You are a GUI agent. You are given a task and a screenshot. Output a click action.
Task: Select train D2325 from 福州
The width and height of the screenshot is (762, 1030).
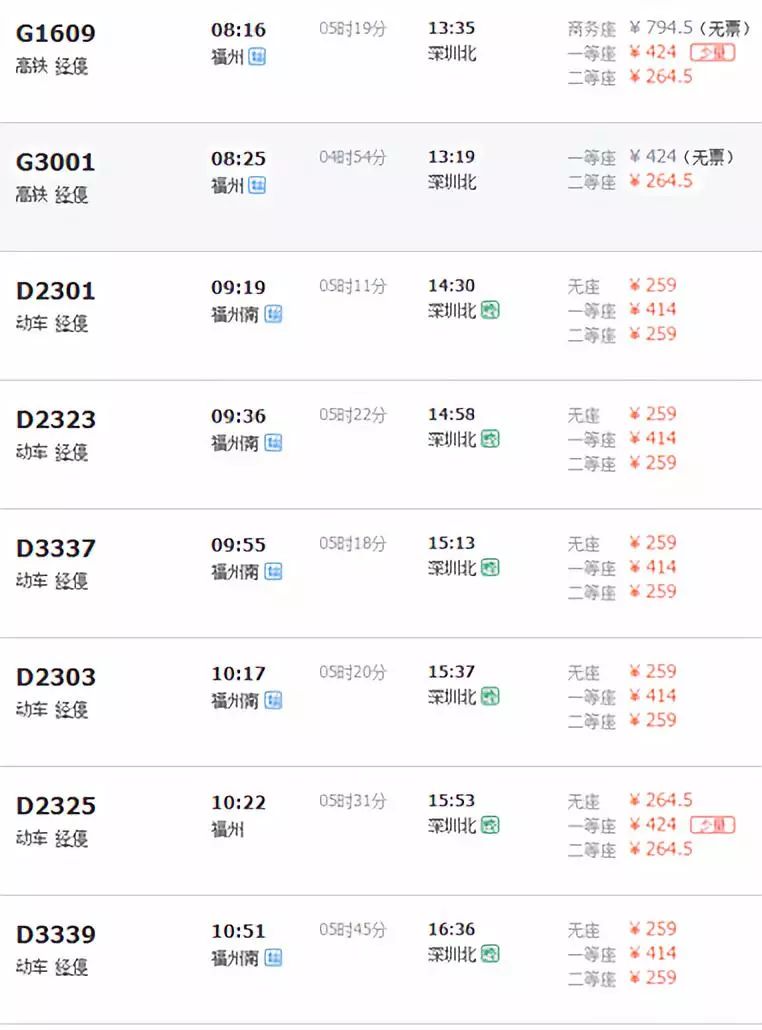56,806
